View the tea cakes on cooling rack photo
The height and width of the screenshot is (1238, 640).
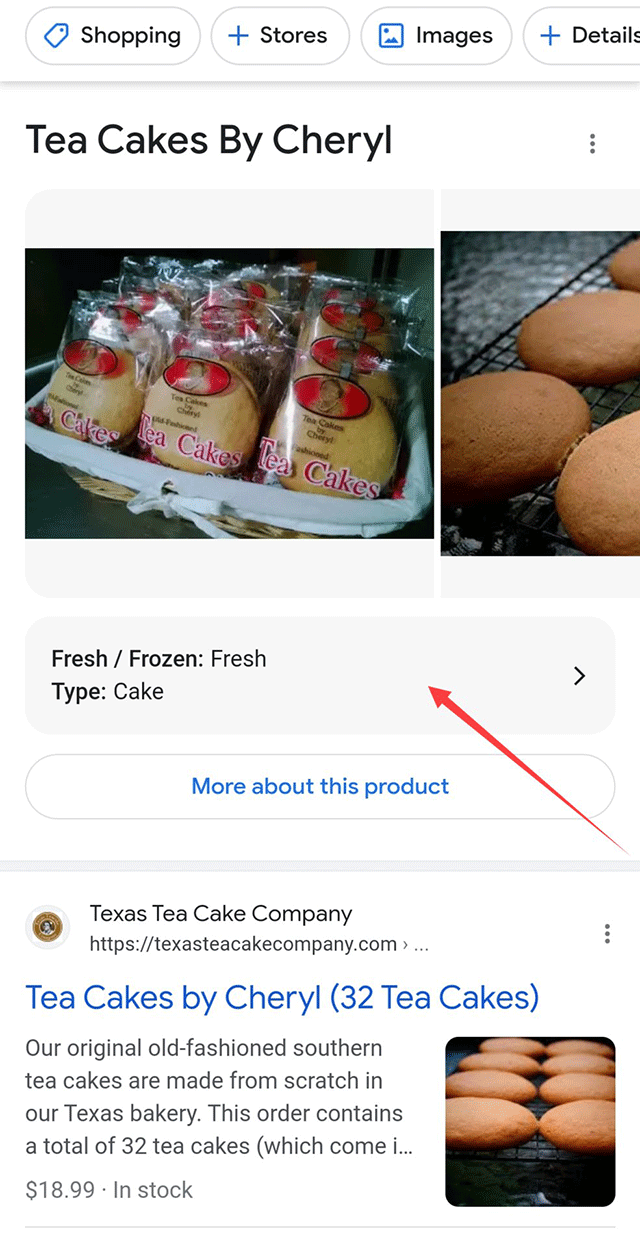point(540,393)
